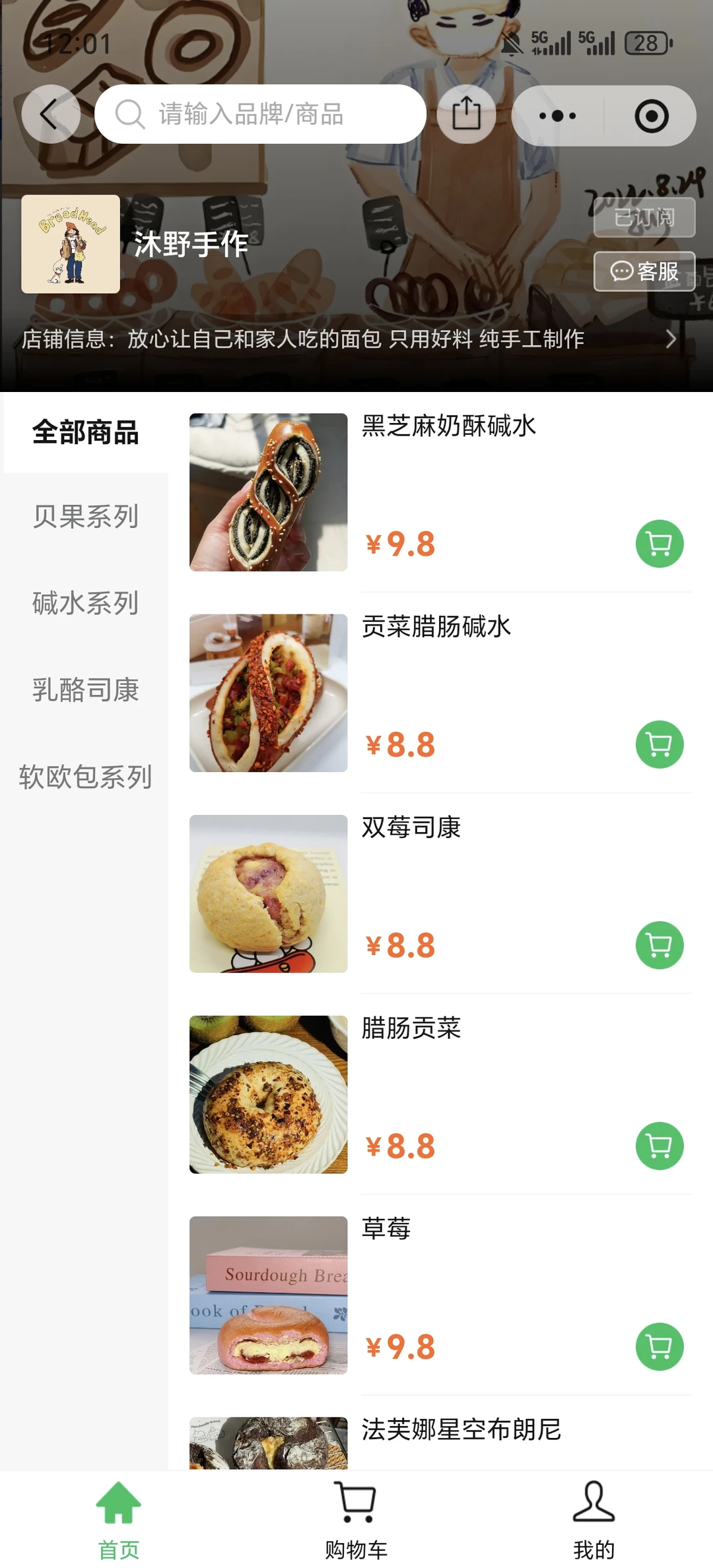This screenshot has width=713, height=1568.
Task: View the 软欧包系列 category
Action: tap(85, 777)
